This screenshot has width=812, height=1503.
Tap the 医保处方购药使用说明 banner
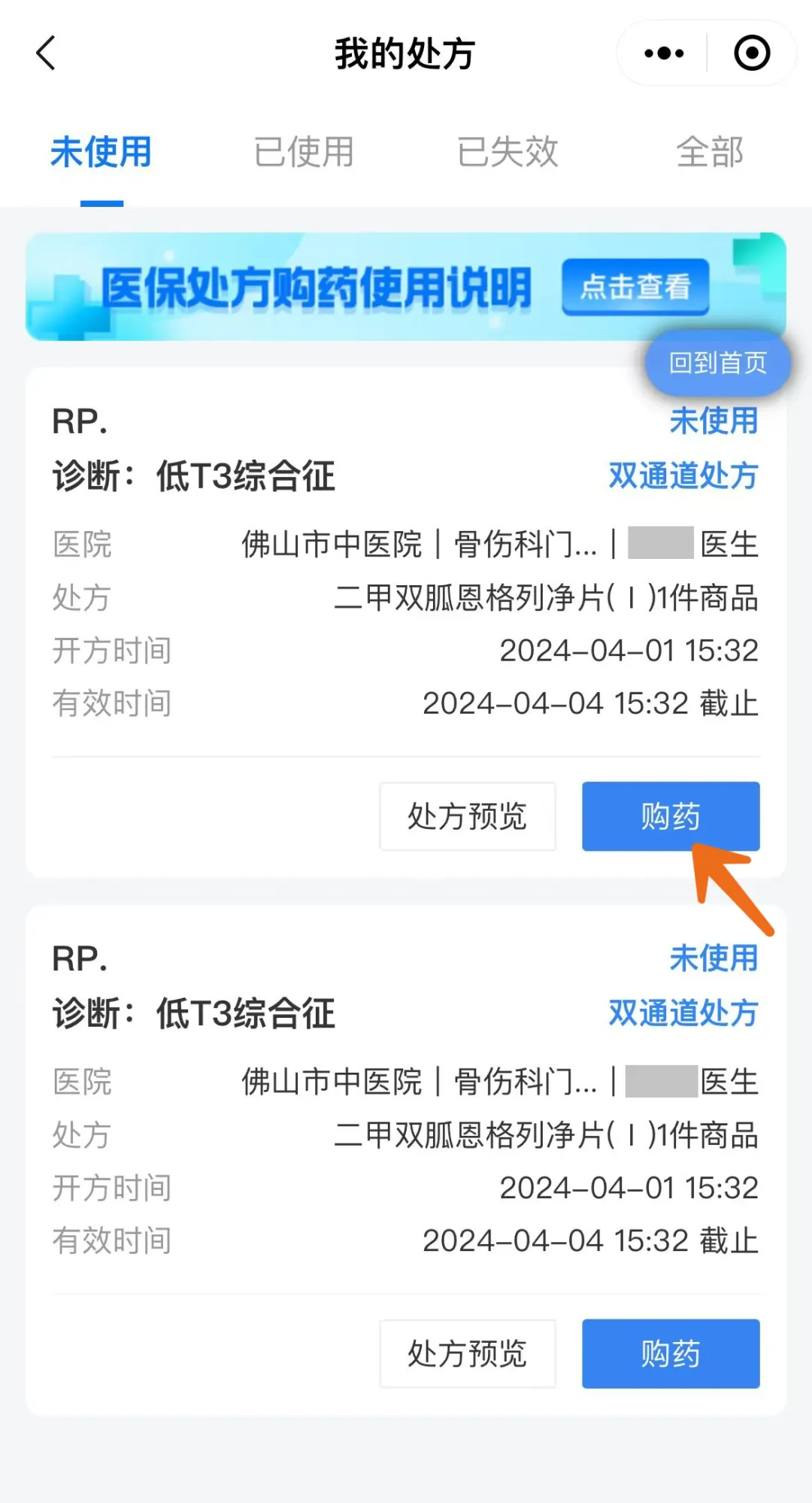[316, 287]
